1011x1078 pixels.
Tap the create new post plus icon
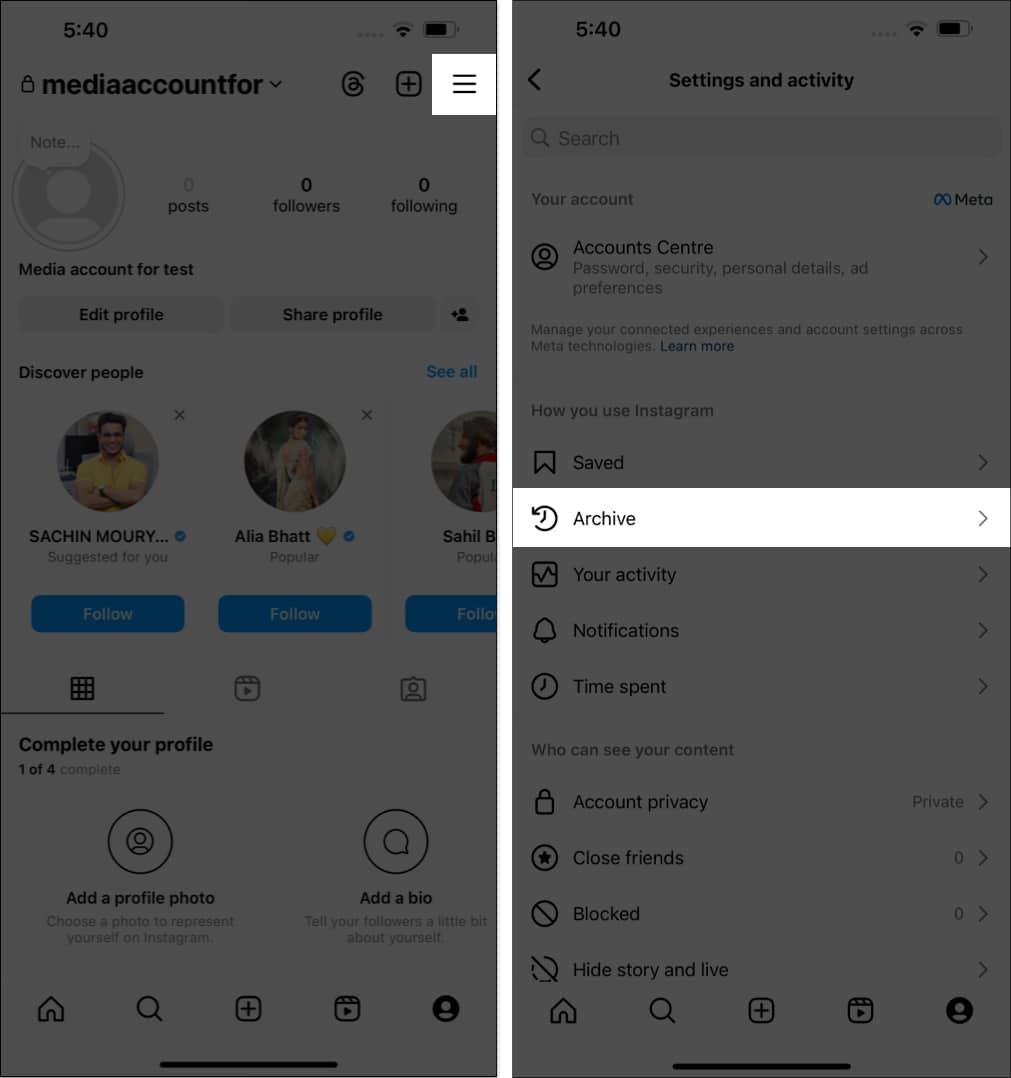pos(408,84)
